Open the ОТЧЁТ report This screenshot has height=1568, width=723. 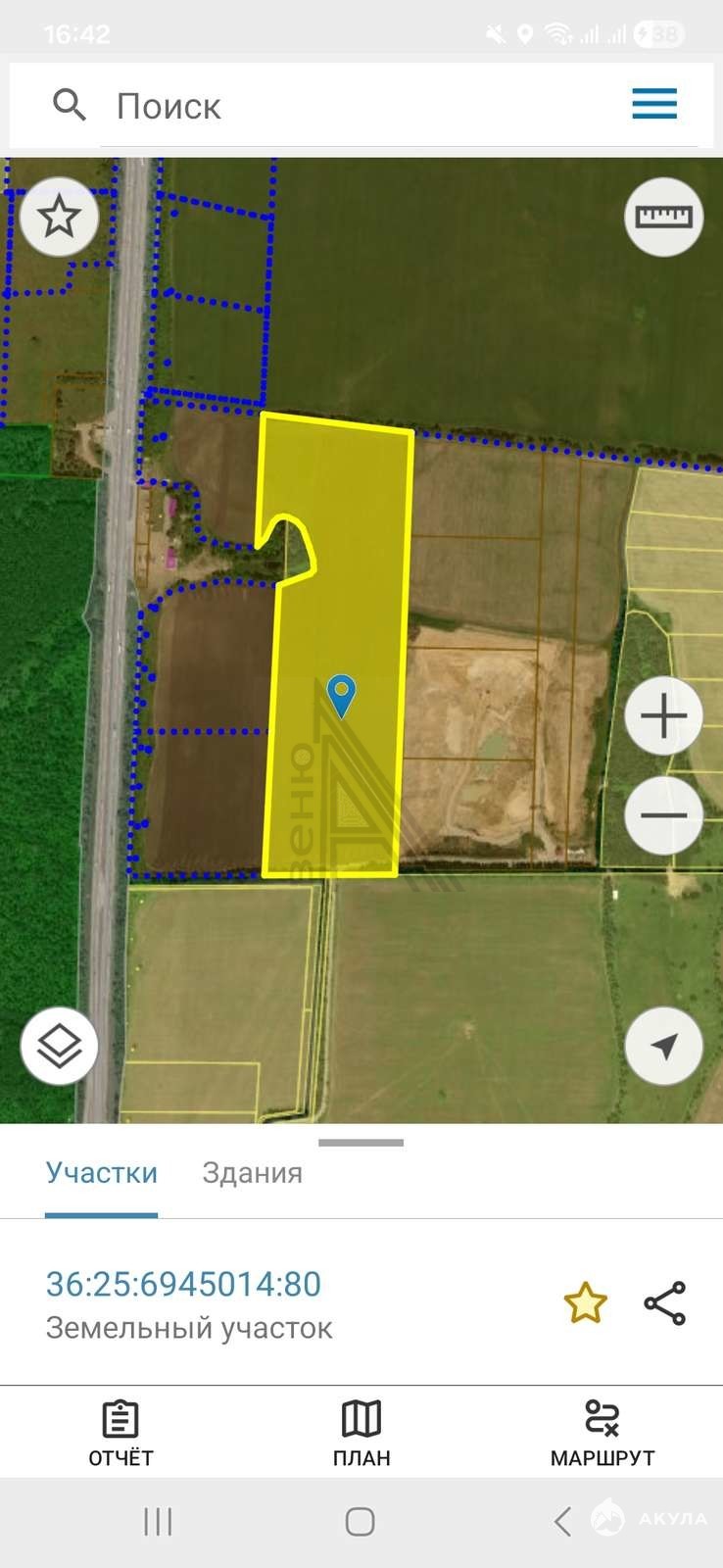pyautogui.click(x=120, y=1433)
